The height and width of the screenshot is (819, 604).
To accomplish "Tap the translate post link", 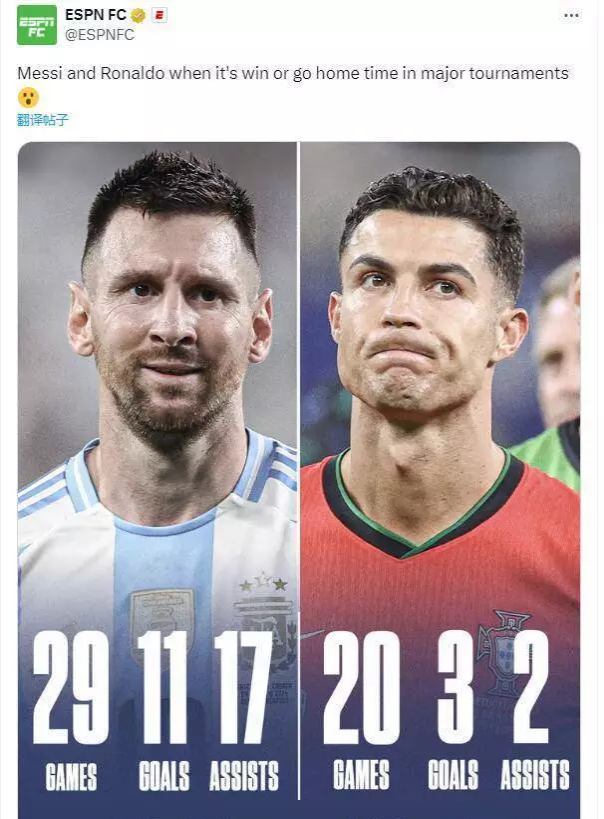I will tap(43, 120).
